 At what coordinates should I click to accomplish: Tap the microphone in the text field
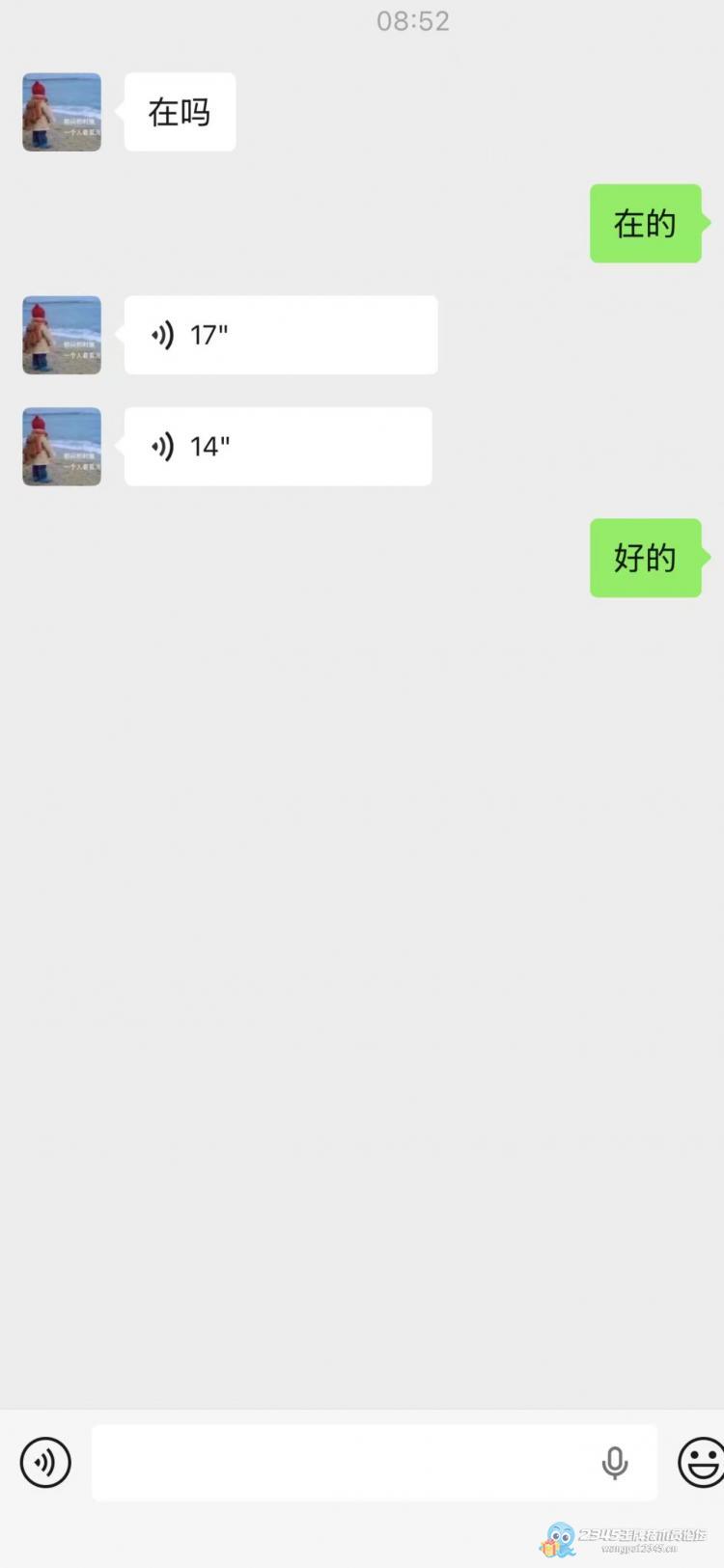[615, 1463]
